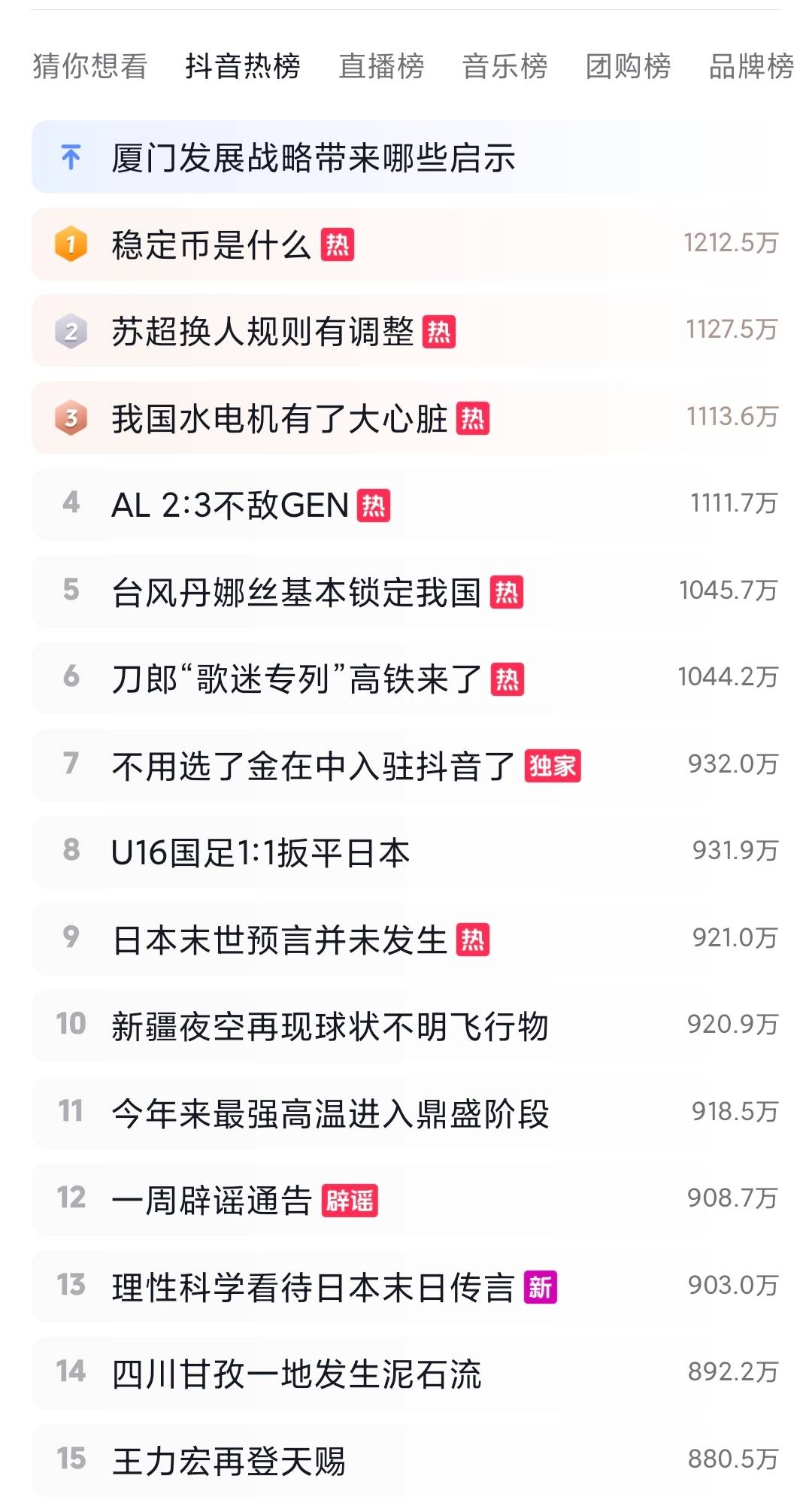
Task: View the topic 王力宏再登天赐
Action: click(406, 1461)
